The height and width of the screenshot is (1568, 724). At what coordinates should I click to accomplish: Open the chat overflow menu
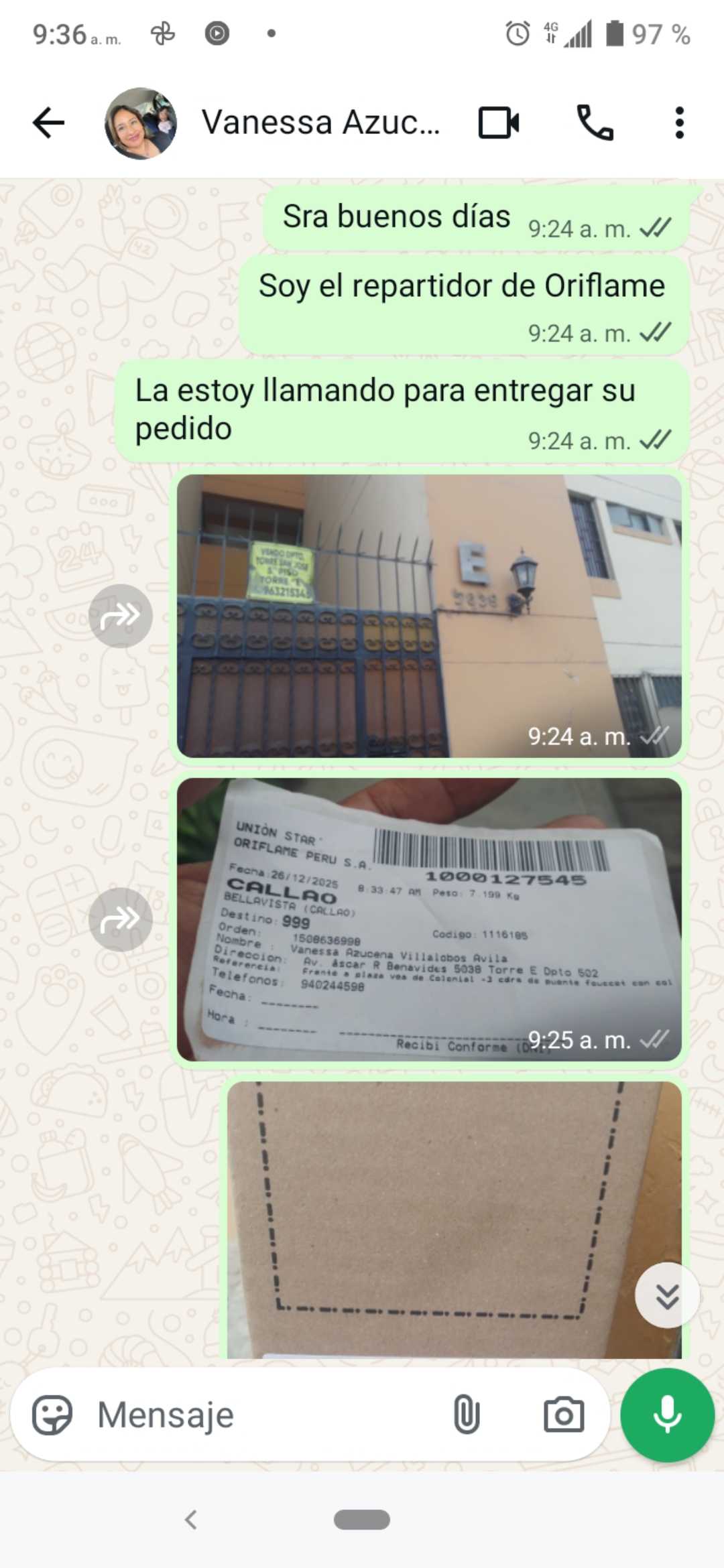point(679,123)
